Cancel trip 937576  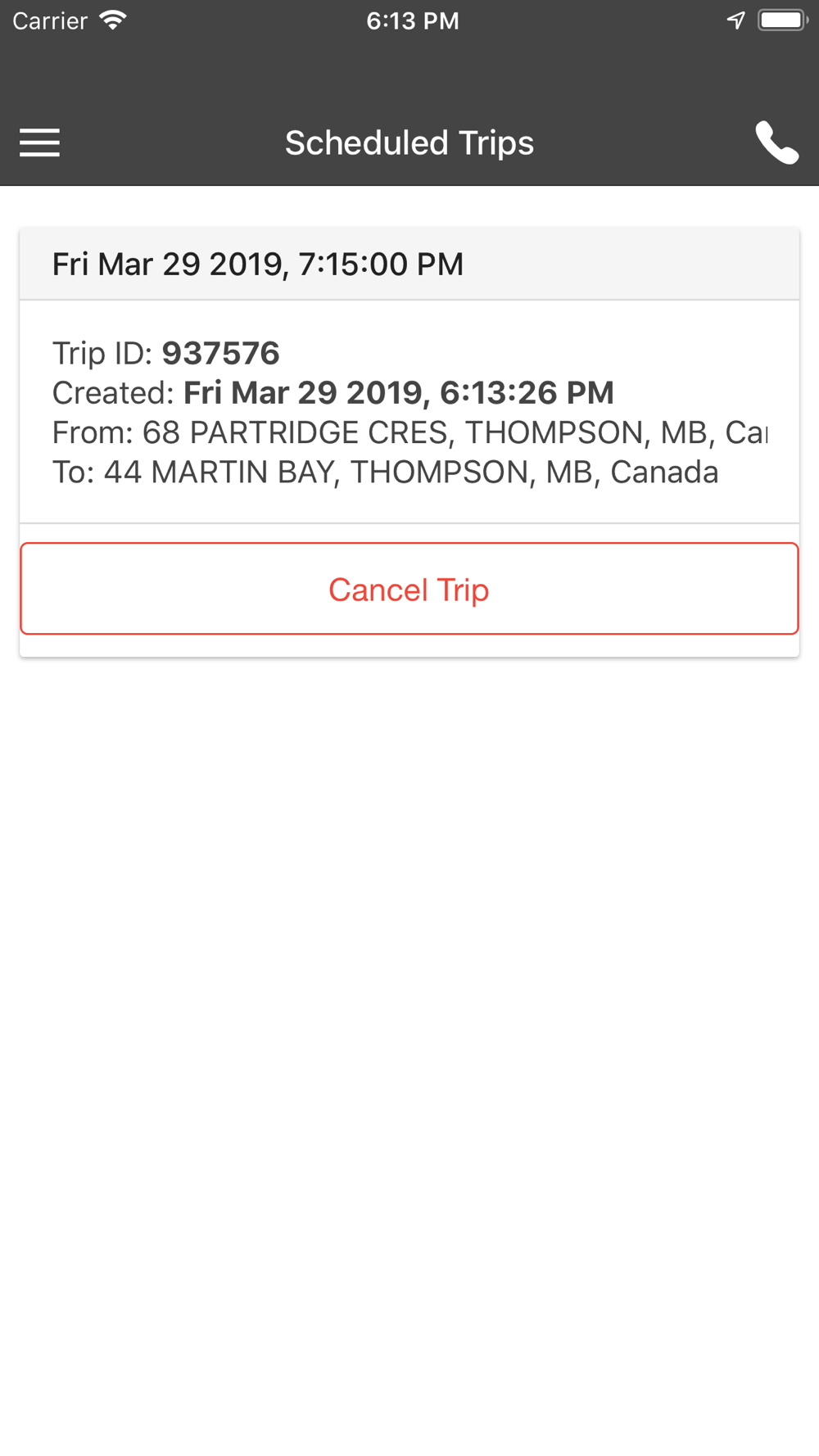tap(409, 589)
